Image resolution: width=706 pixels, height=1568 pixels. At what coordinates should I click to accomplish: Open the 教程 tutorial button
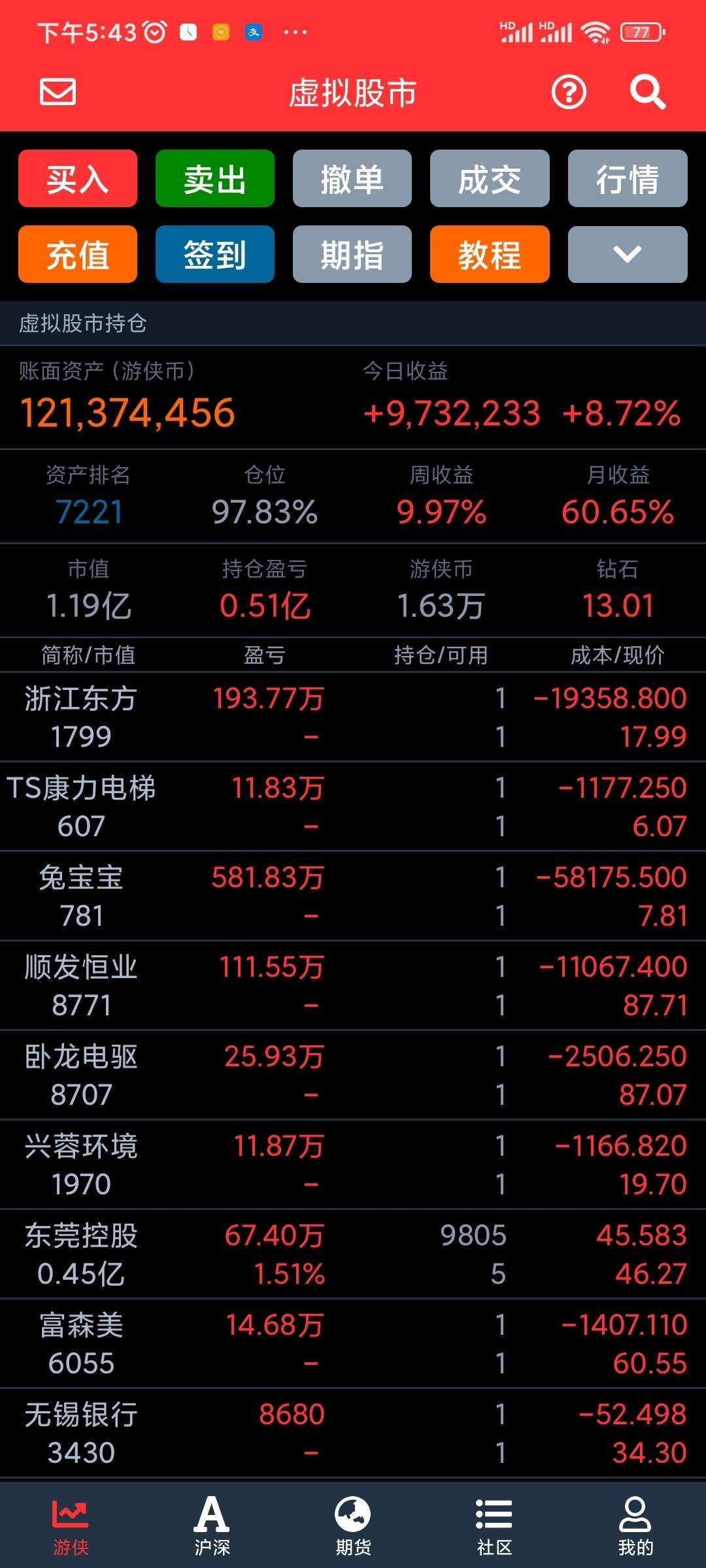490,254
